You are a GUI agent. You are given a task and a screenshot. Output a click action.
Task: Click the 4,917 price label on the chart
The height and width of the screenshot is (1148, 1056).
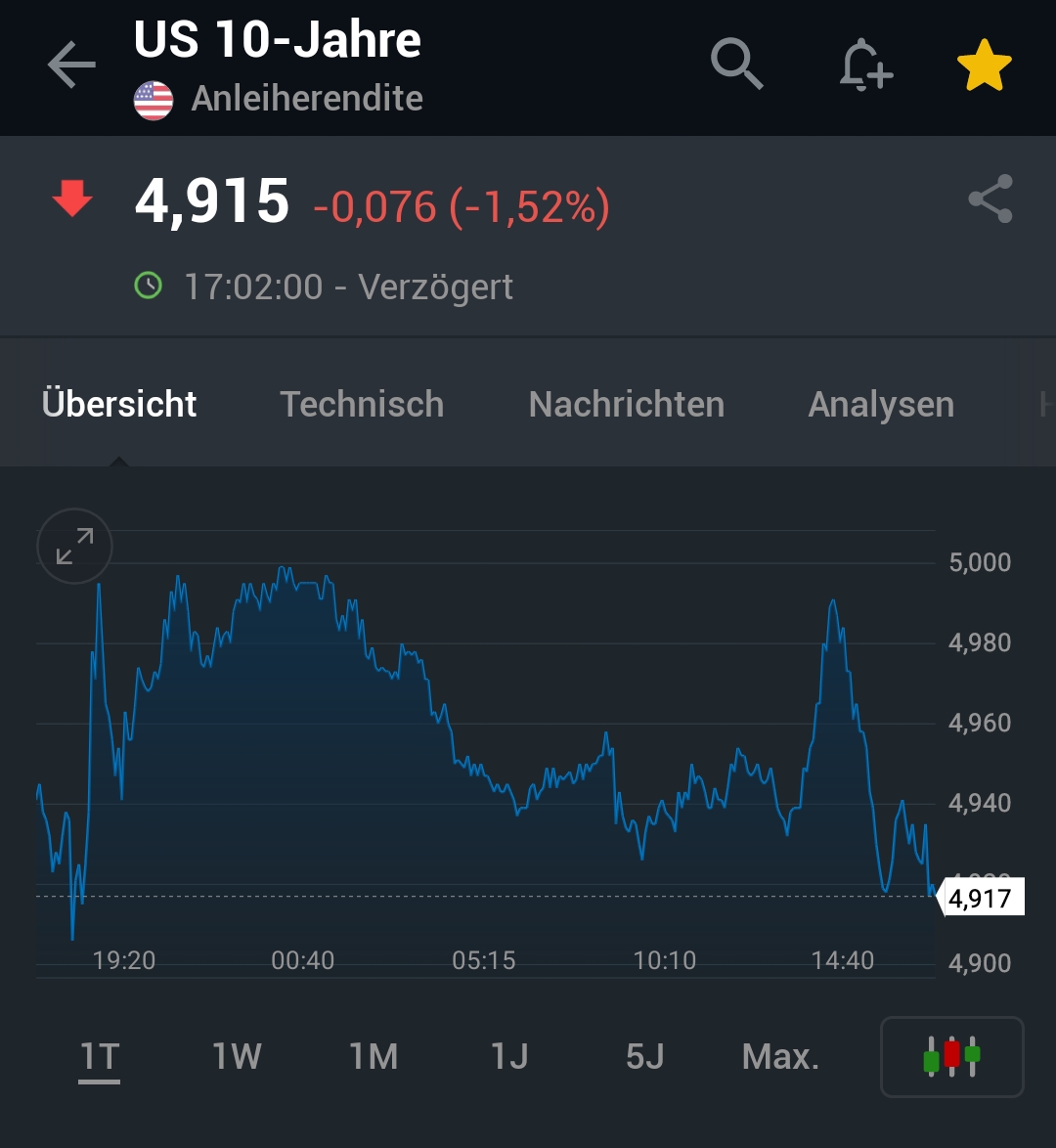pyautogui.click(x=981, y=899)
